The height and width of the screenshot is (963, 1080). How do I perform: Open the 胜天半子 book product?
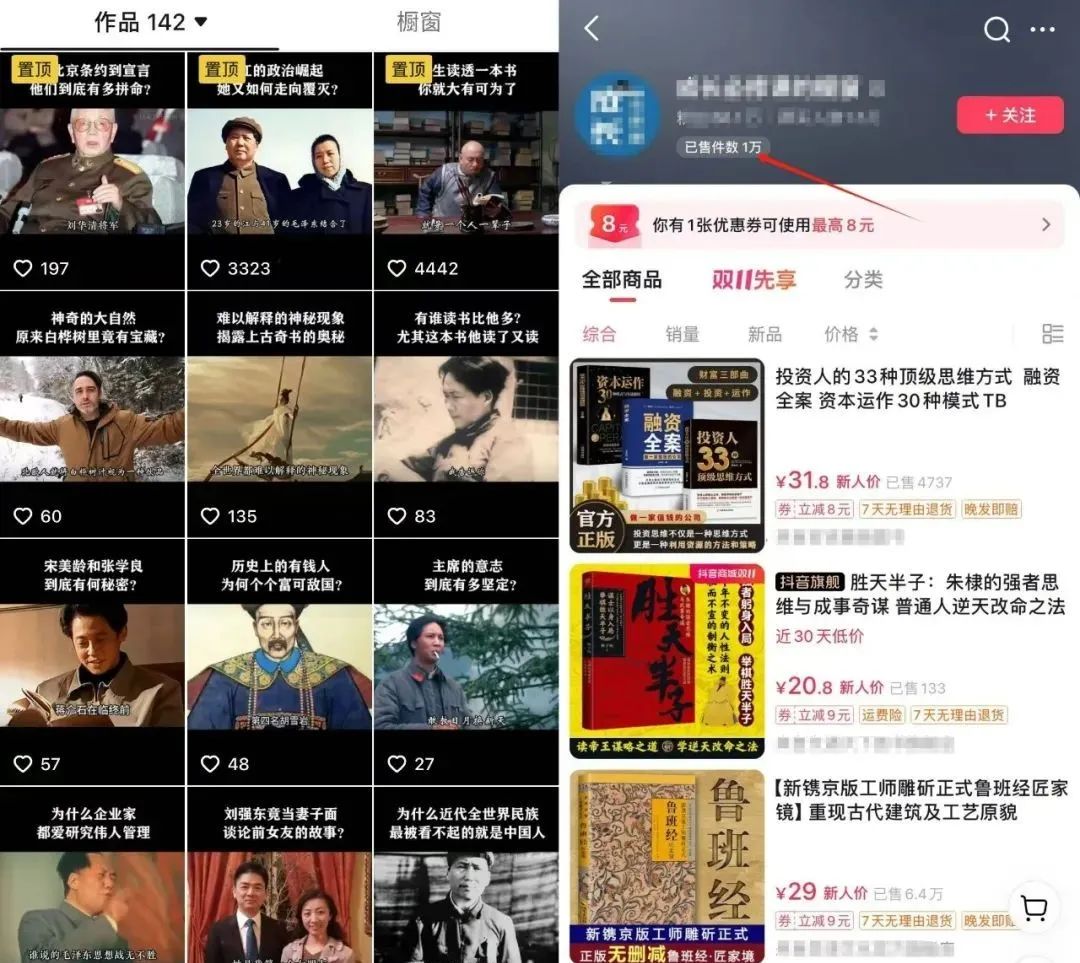point(918,593)
